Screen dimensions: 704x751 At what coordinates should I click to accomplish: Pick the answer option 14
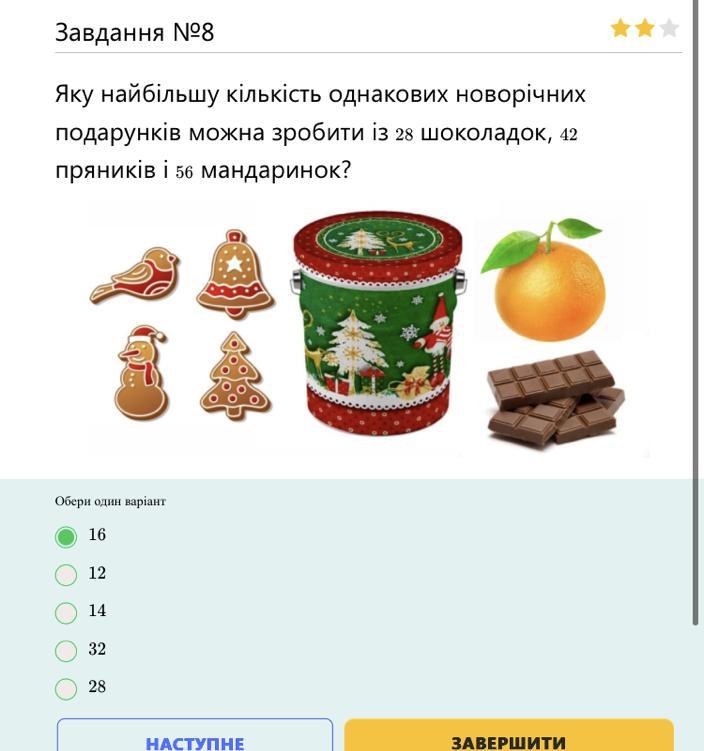click(x=66, y=613)
